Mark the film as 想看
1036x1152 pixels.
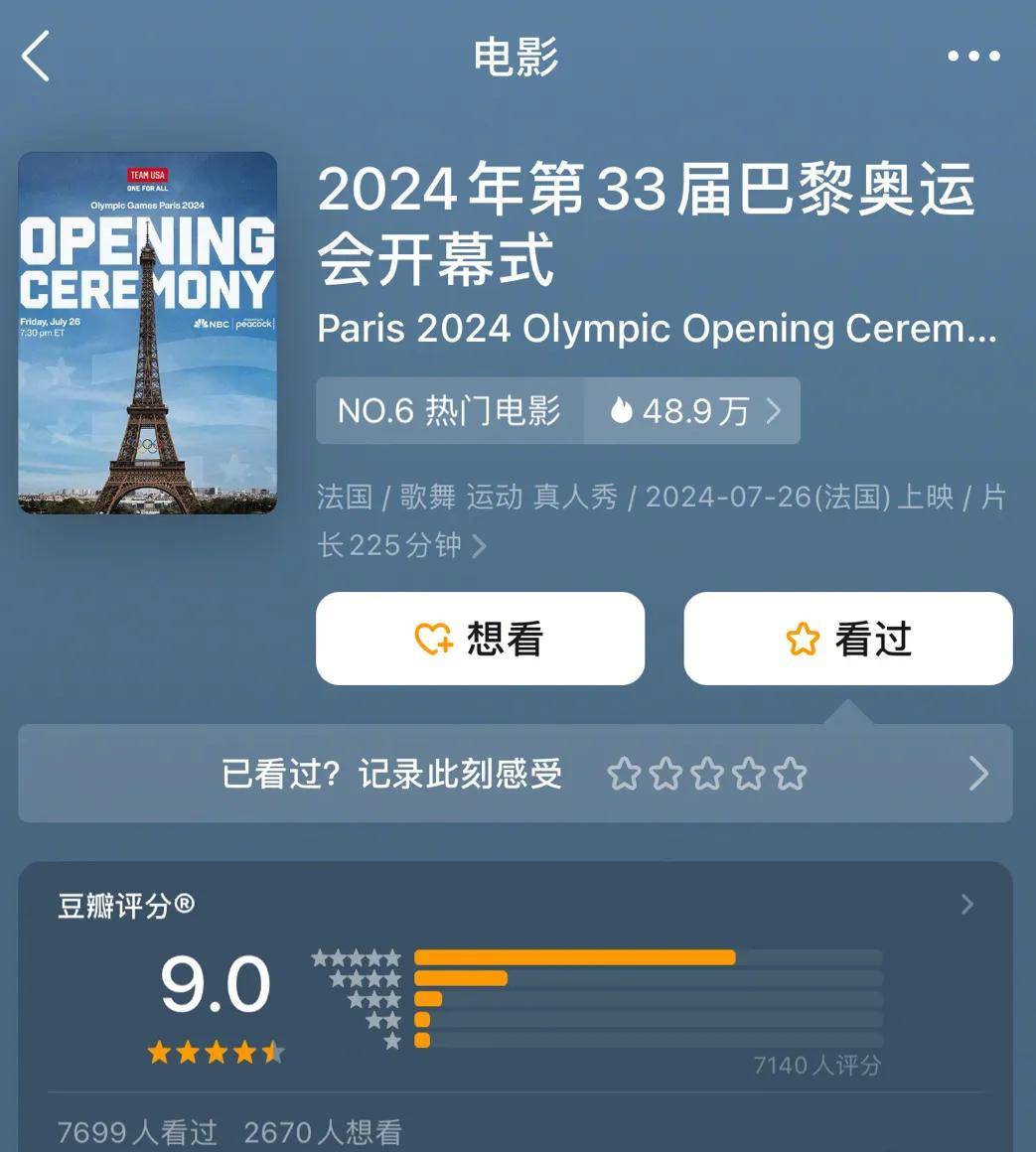coord(480,639)
